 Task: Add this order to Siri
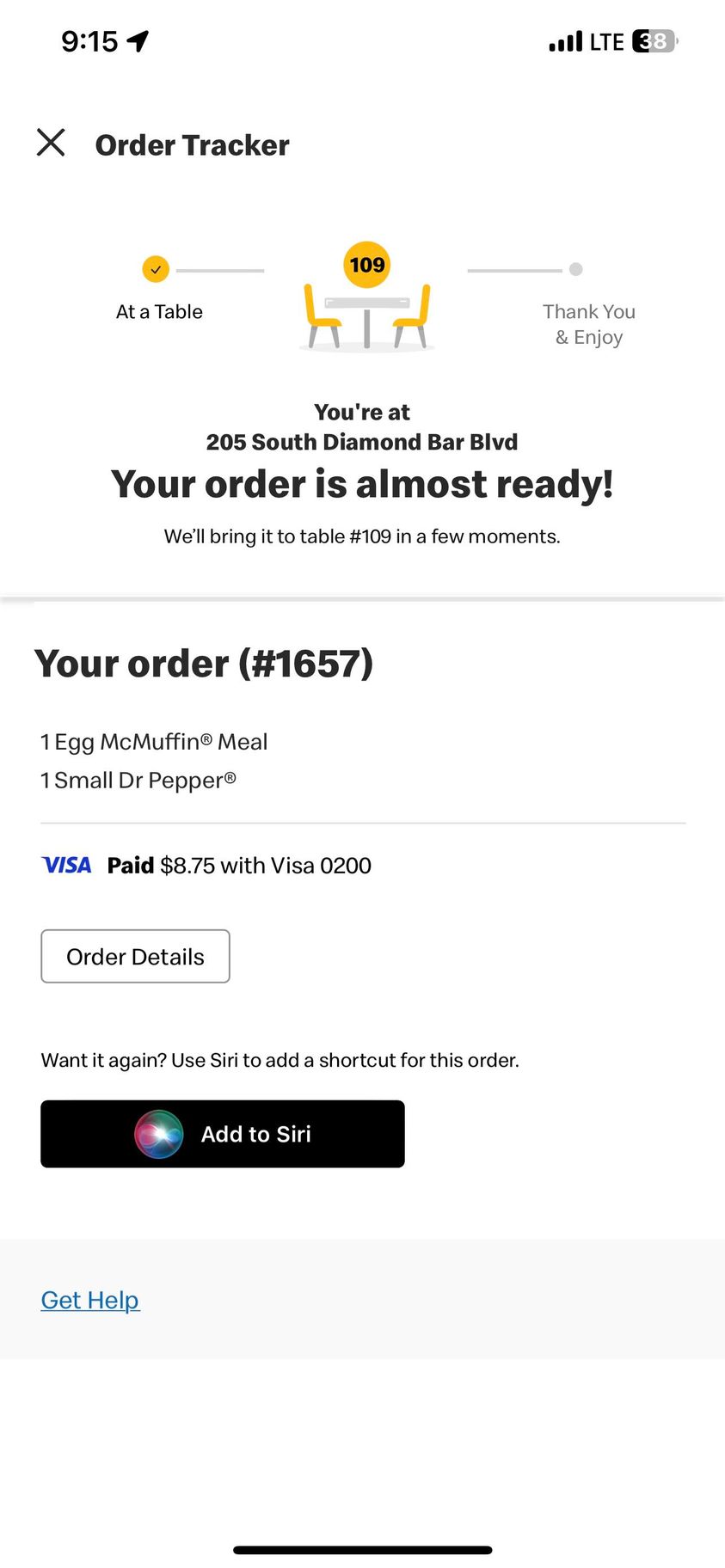(222, 1134)
